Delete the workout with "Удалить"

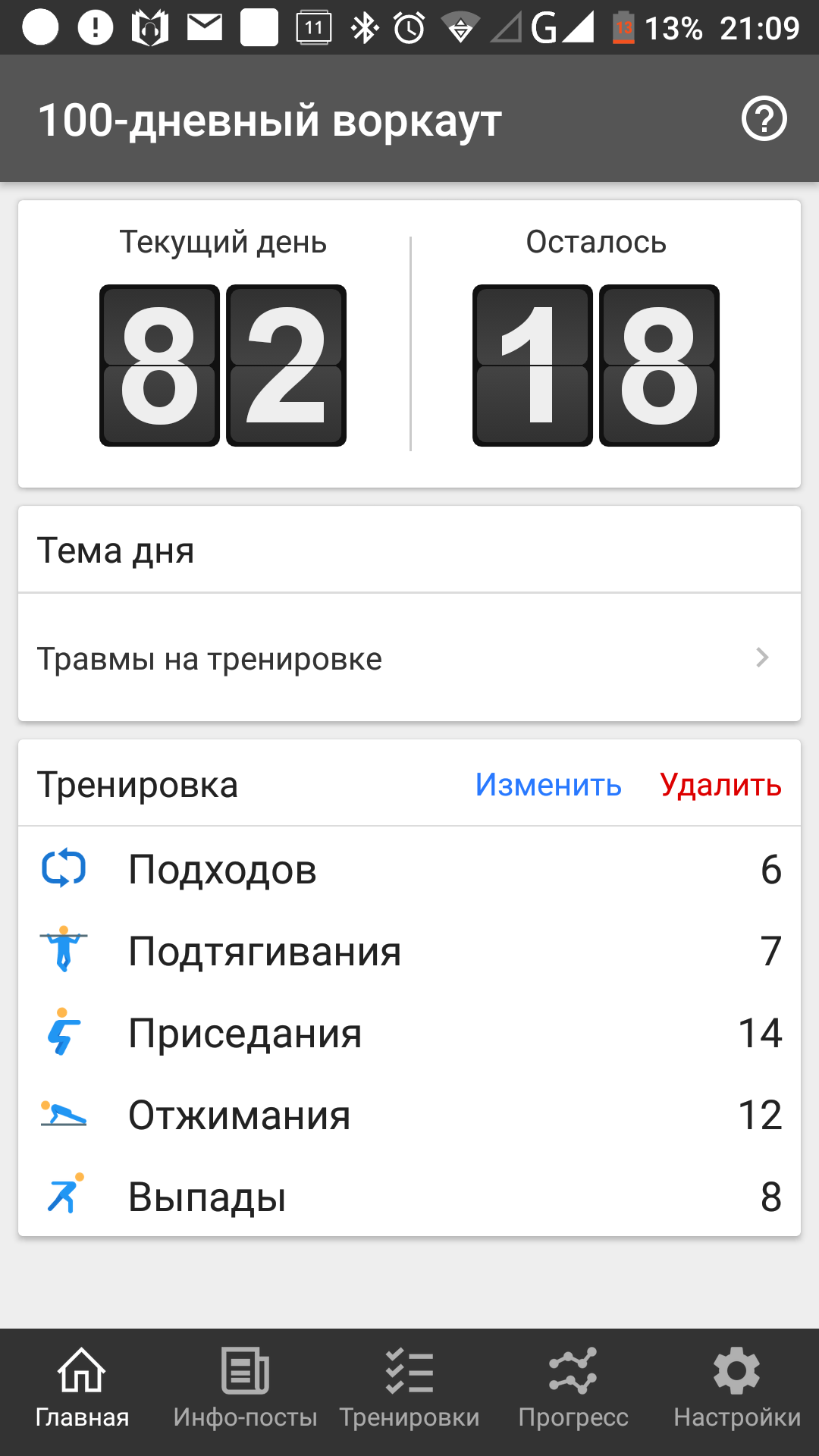720,785
